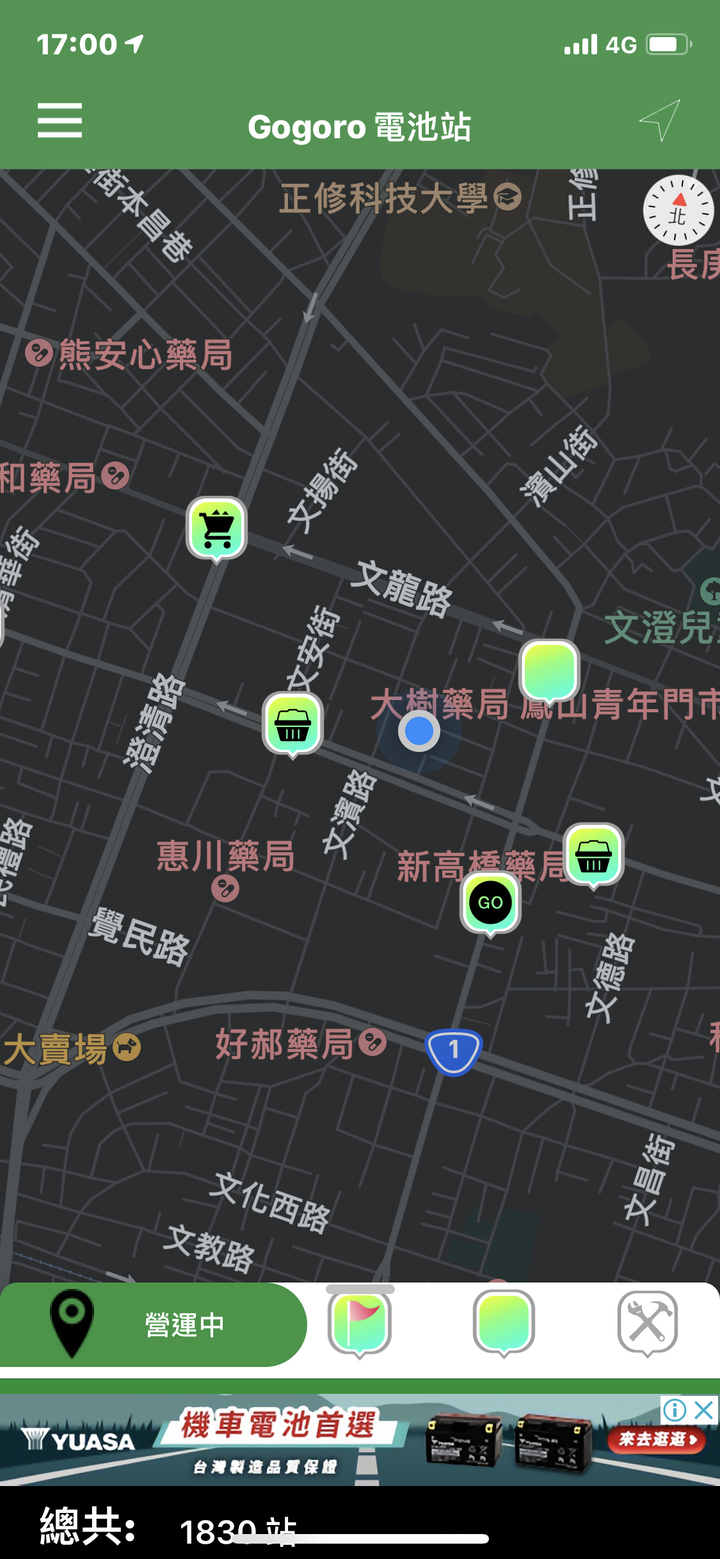Open the ad info icon

(x=676, y=1410)
